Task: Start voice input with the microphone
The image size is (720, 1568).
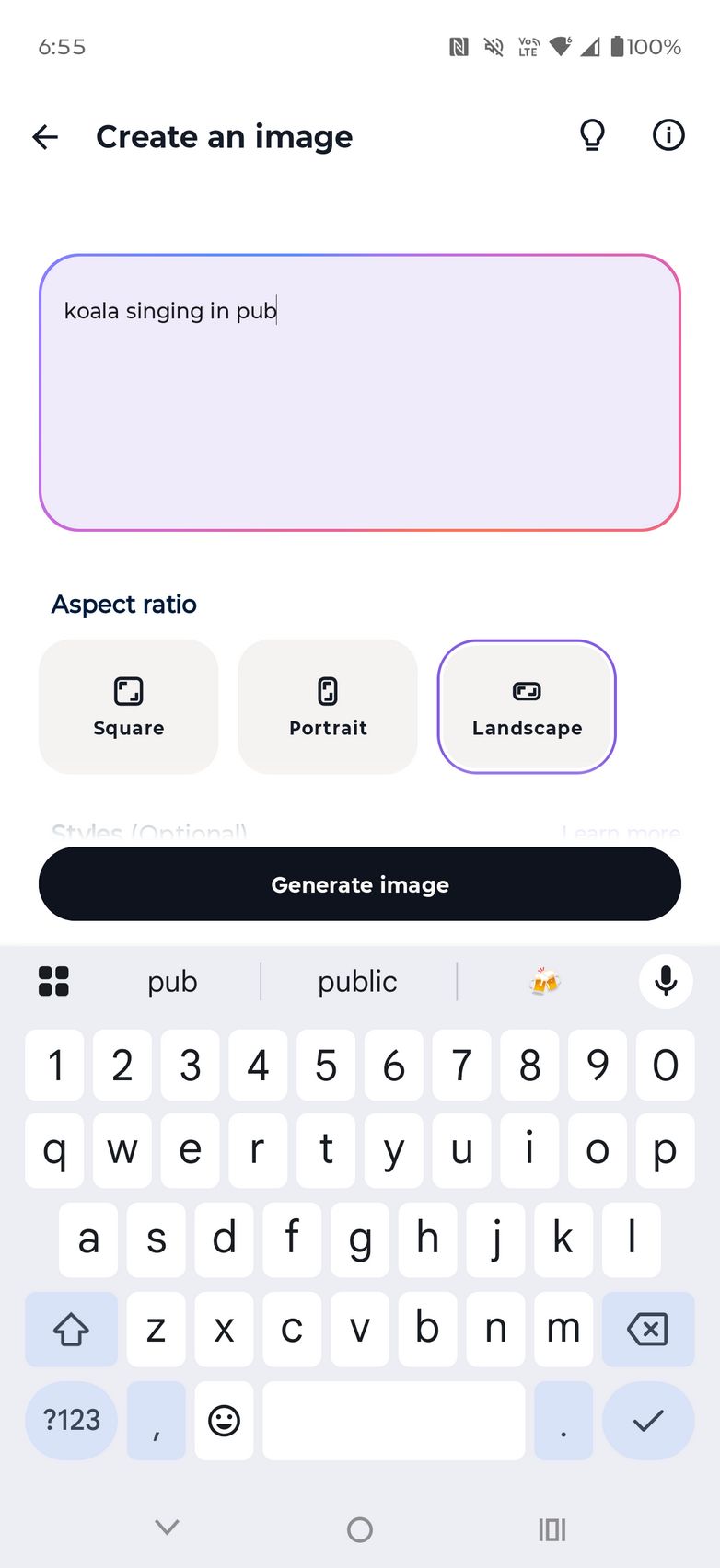Action: (x=666, y=982)
